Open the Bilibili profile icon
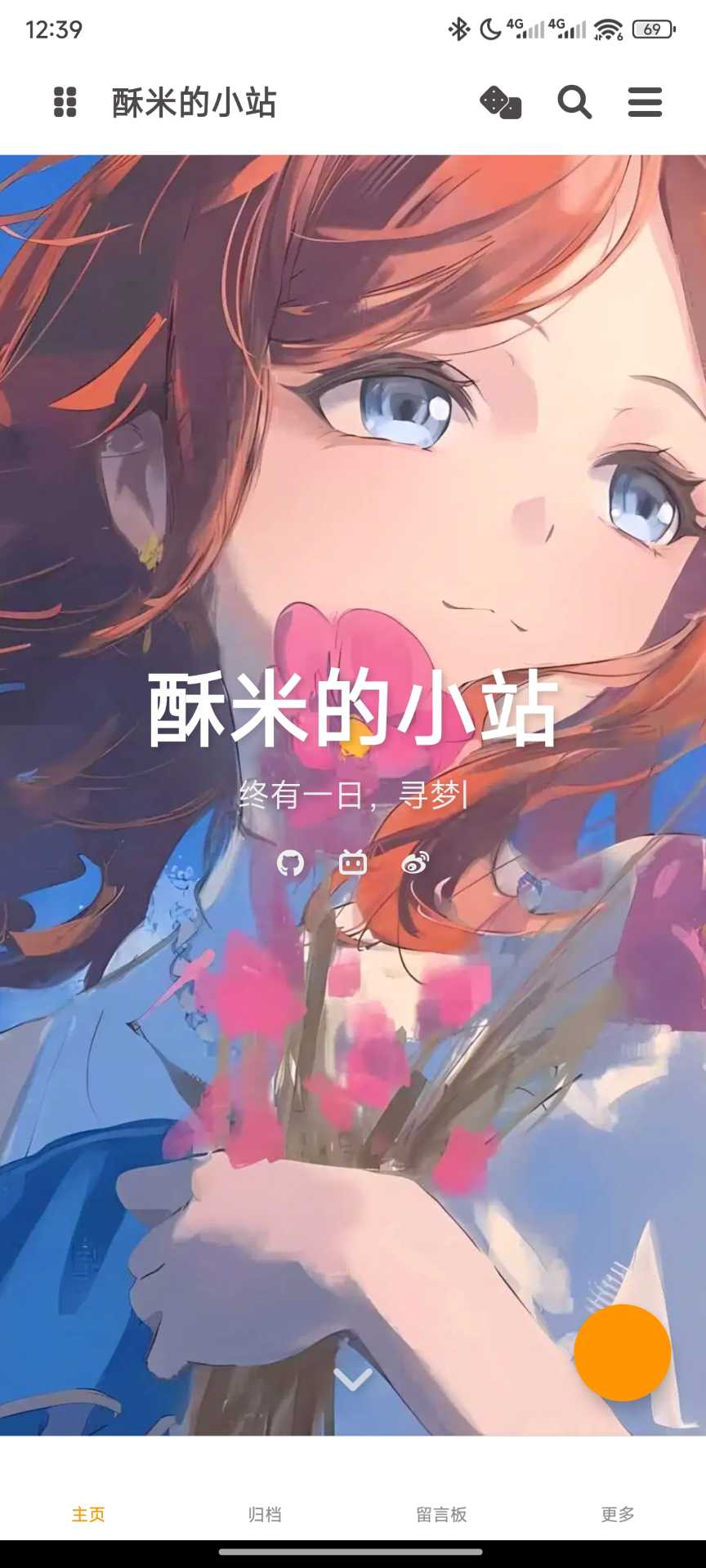The image size is (706, 1568). 353,862
